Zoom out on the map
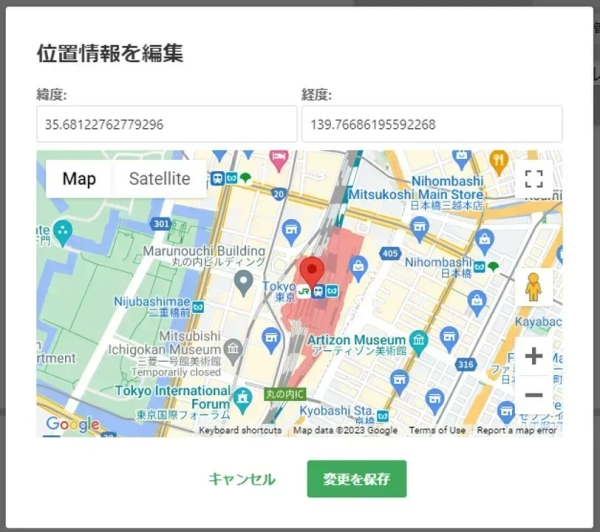Image resolution: width=600 pixels, height=532 pixels. 534,395
